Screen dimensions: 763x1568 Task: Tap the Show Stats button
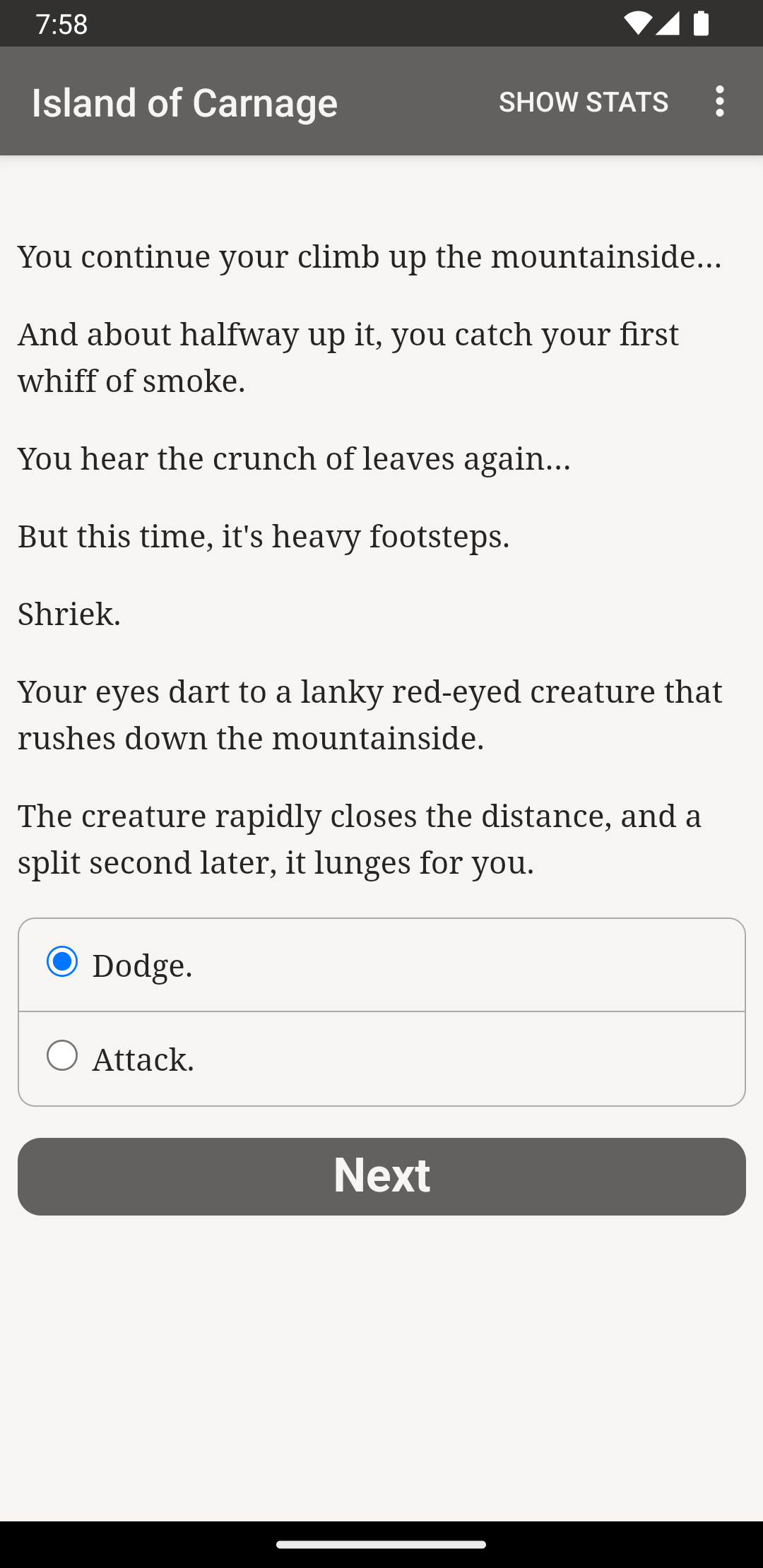coord(584,102)
